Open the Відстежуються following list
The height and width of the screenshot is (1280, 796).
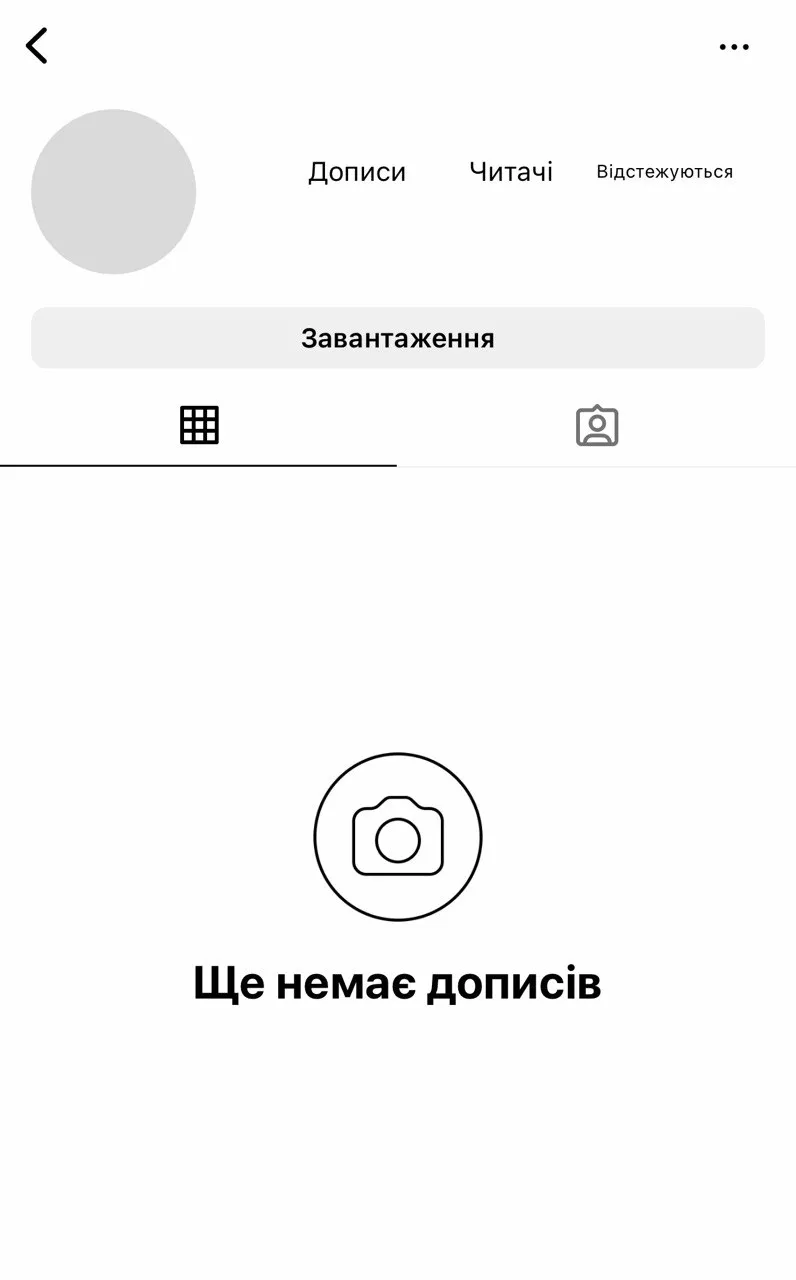pos(664,172)
